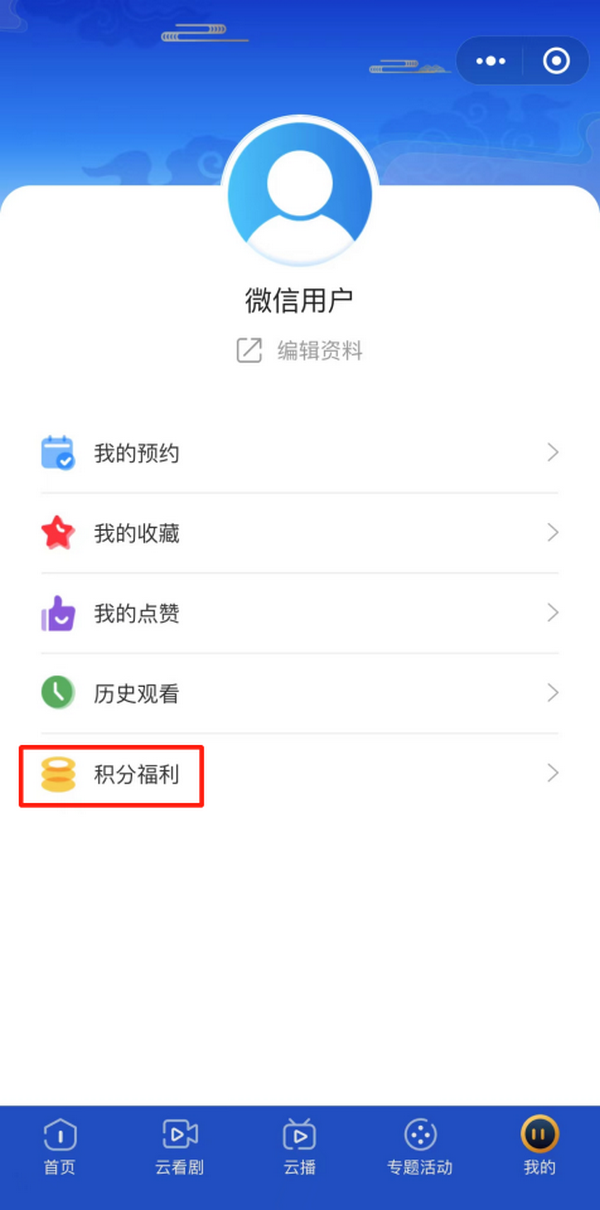
Task: Switch to the 云看剧 tab
Action: click(180, 1147)
